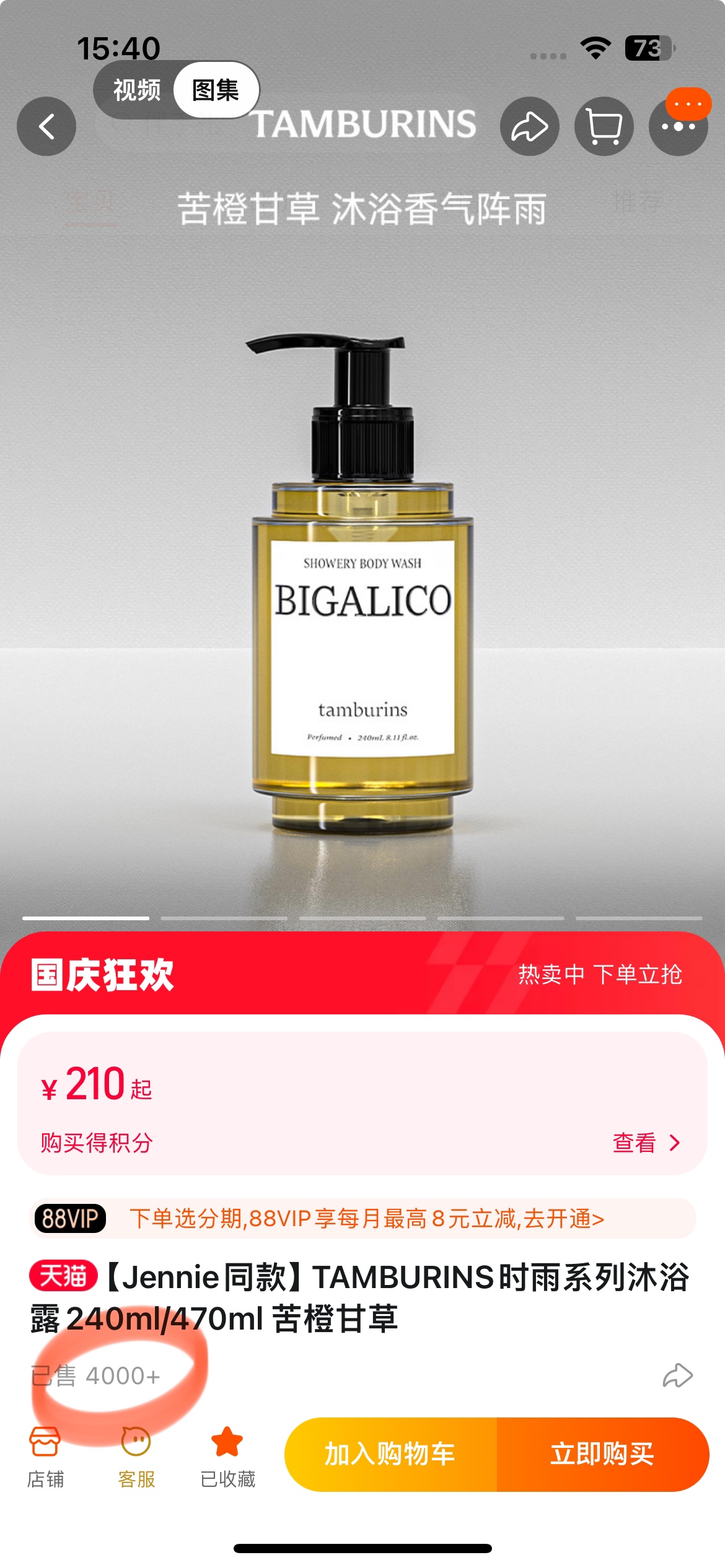The image size is (725, 1568).
Task: Open the shopping cart icon
Action: [x=604, y=126]
